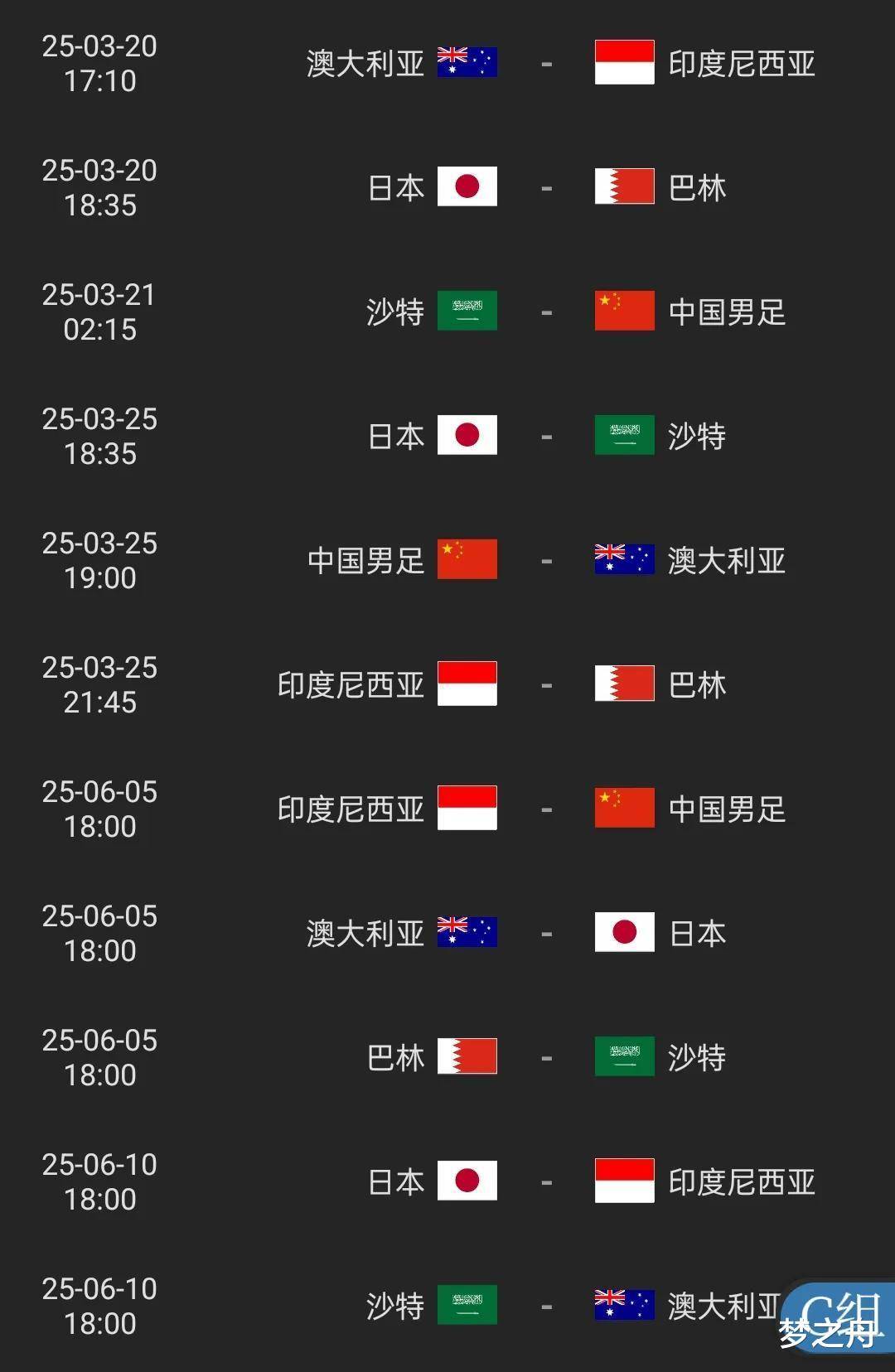Select the Australia flag in the first match row

tap(469, 63)
